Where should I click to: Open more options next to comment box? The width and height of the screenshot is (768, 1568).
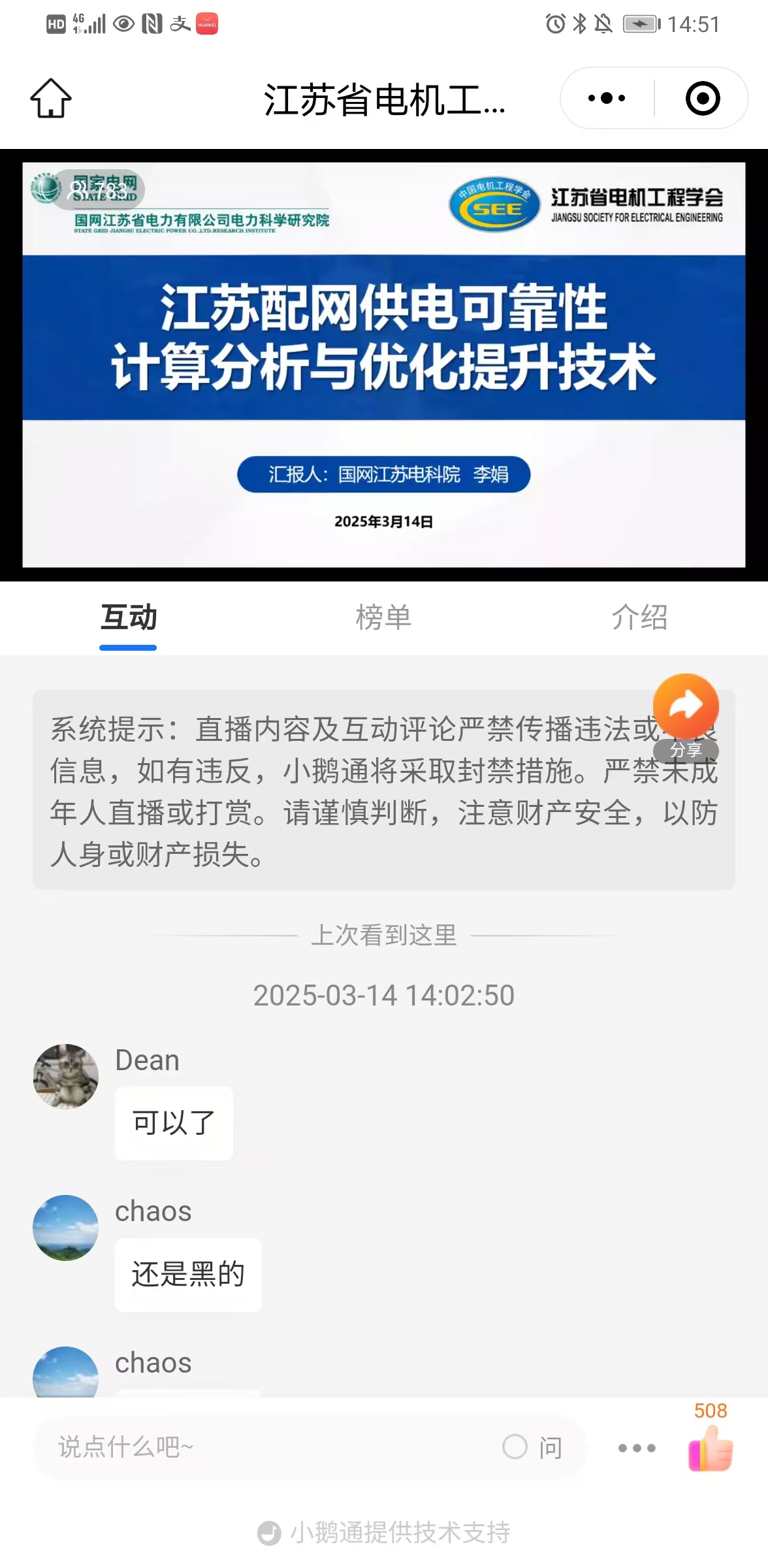(637, 1448)
